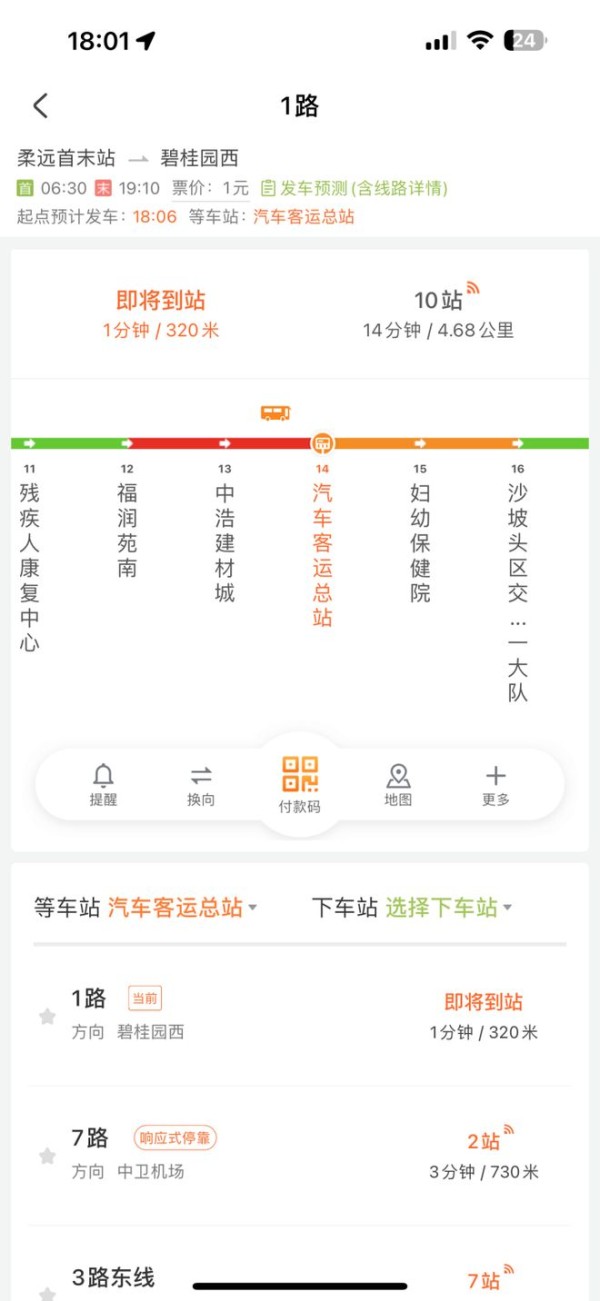Screen dimensions: 600x1301
Task: Select stop 妇幼保健院 on the line
Action: (420, 542)
